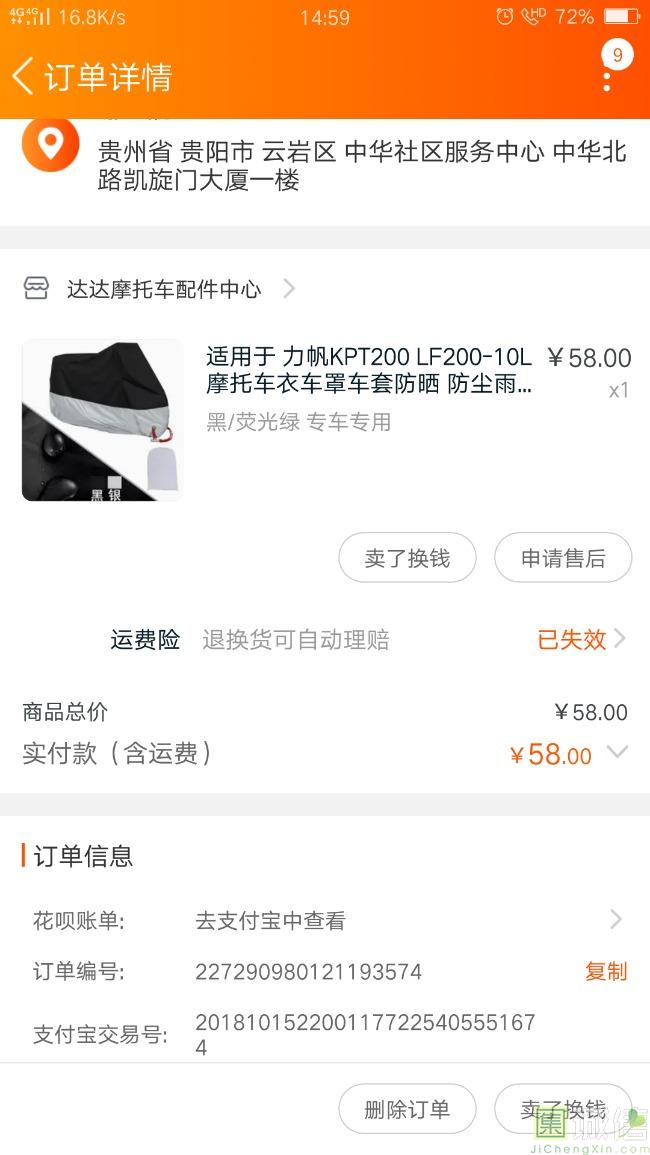
Task: Open the motorcycle cover product item
Action: [368, 385]
